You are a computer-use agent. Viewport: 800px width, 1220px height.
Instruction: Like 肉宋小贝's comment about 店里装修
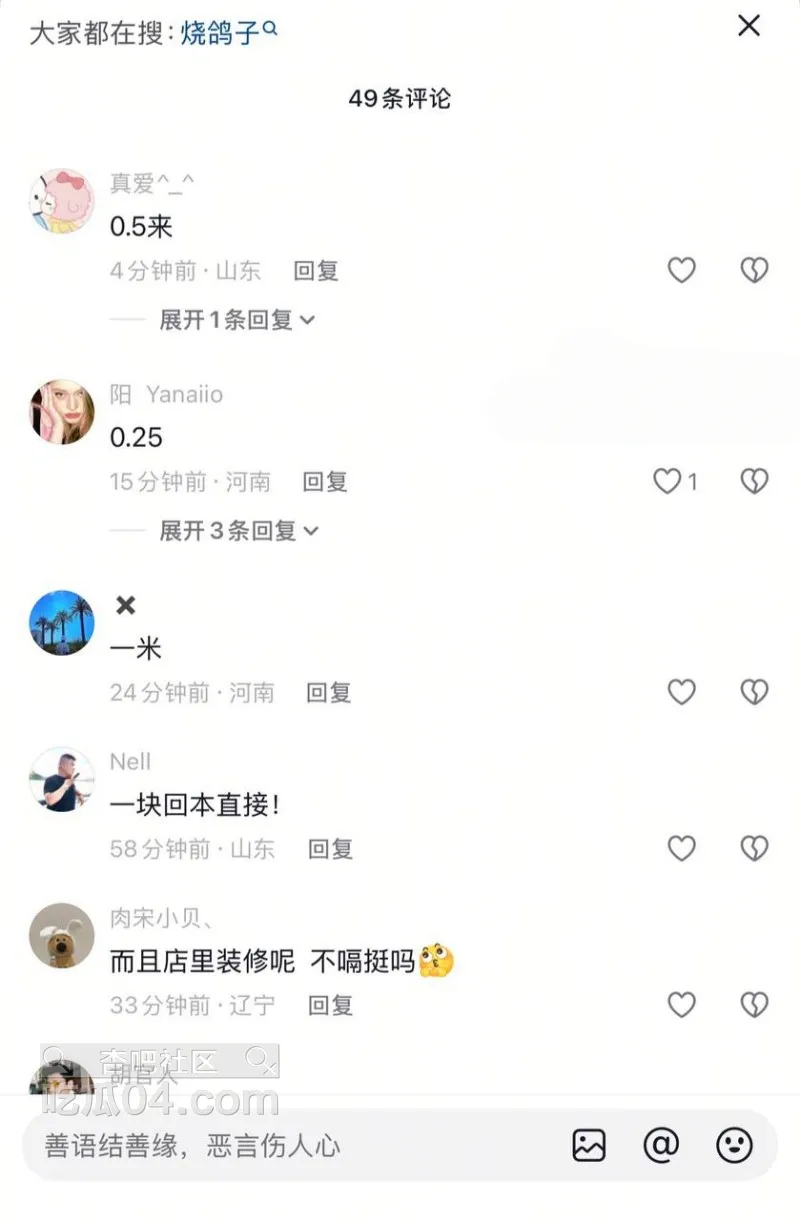pos(681,1005)
